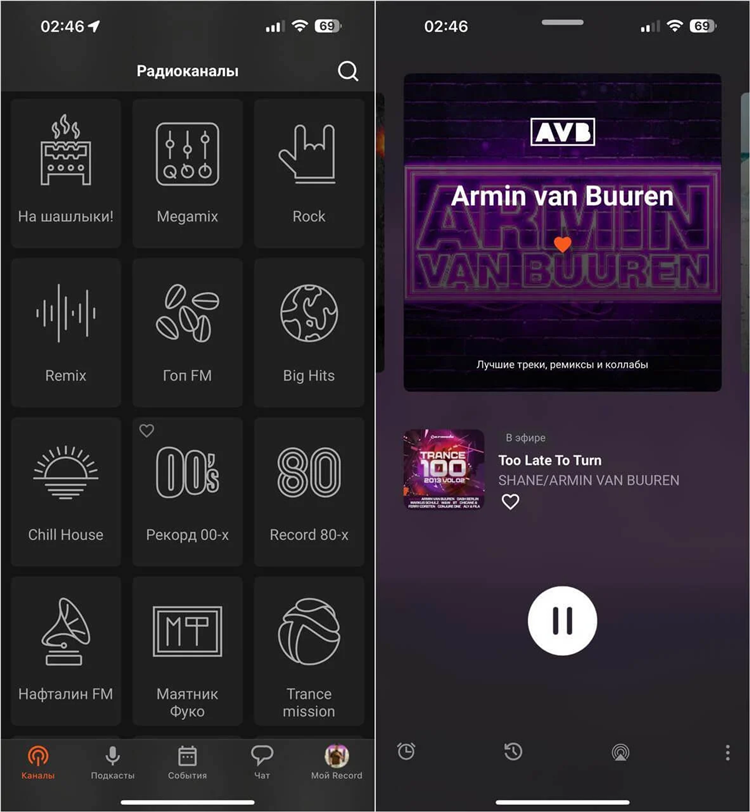Play the Record 80-х channel
This screenshot has height=812, width=750.
point(308,491)
